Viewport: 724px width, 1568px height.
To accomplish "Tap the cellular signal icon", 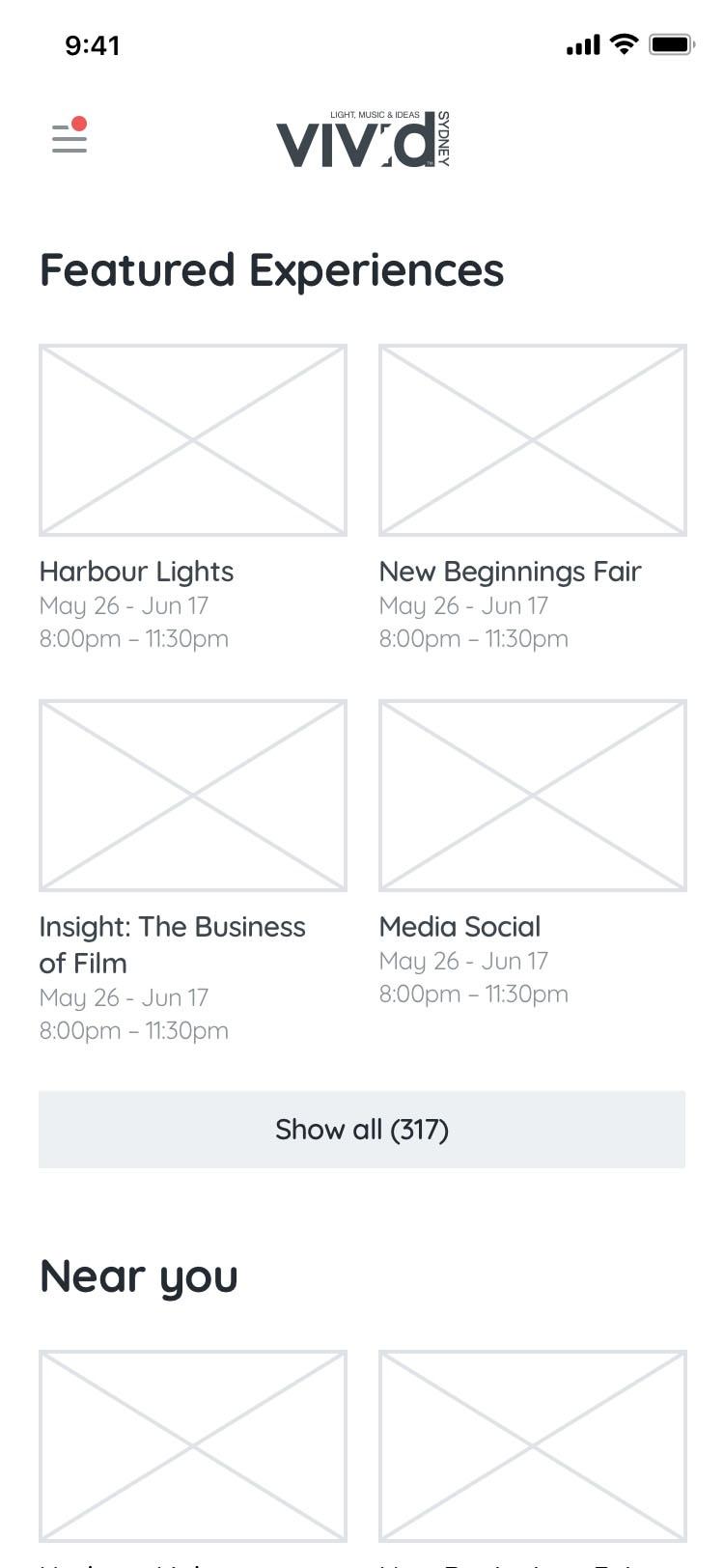I will pyautogui.click(x=580, y=43).
